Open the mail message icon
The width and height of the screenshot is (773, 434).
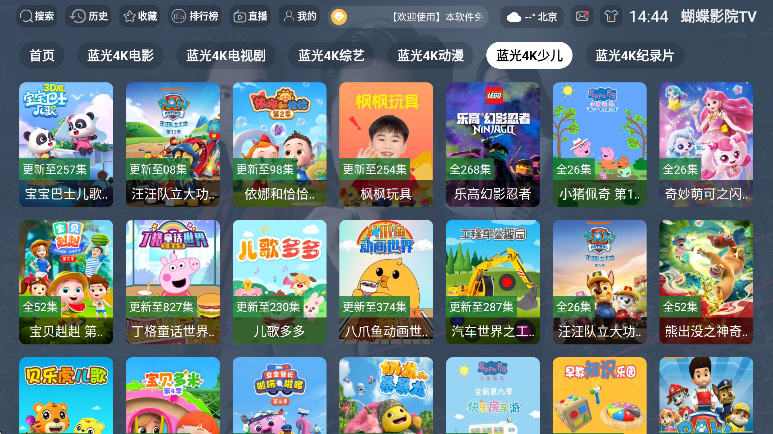(581, 16)
